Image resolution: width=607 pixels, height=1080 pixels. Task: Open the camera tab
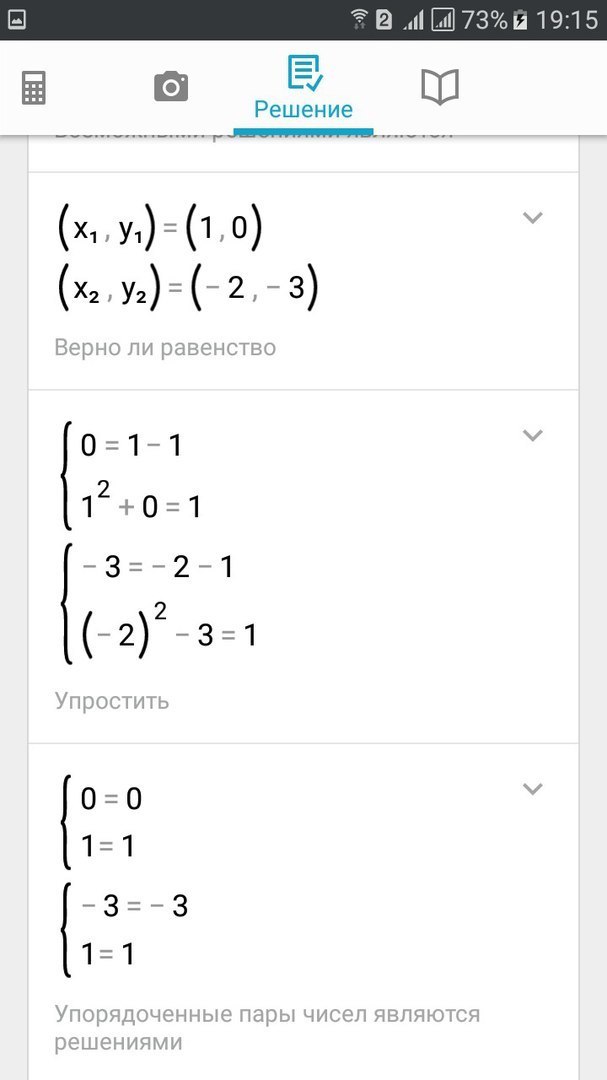(171, 87)
